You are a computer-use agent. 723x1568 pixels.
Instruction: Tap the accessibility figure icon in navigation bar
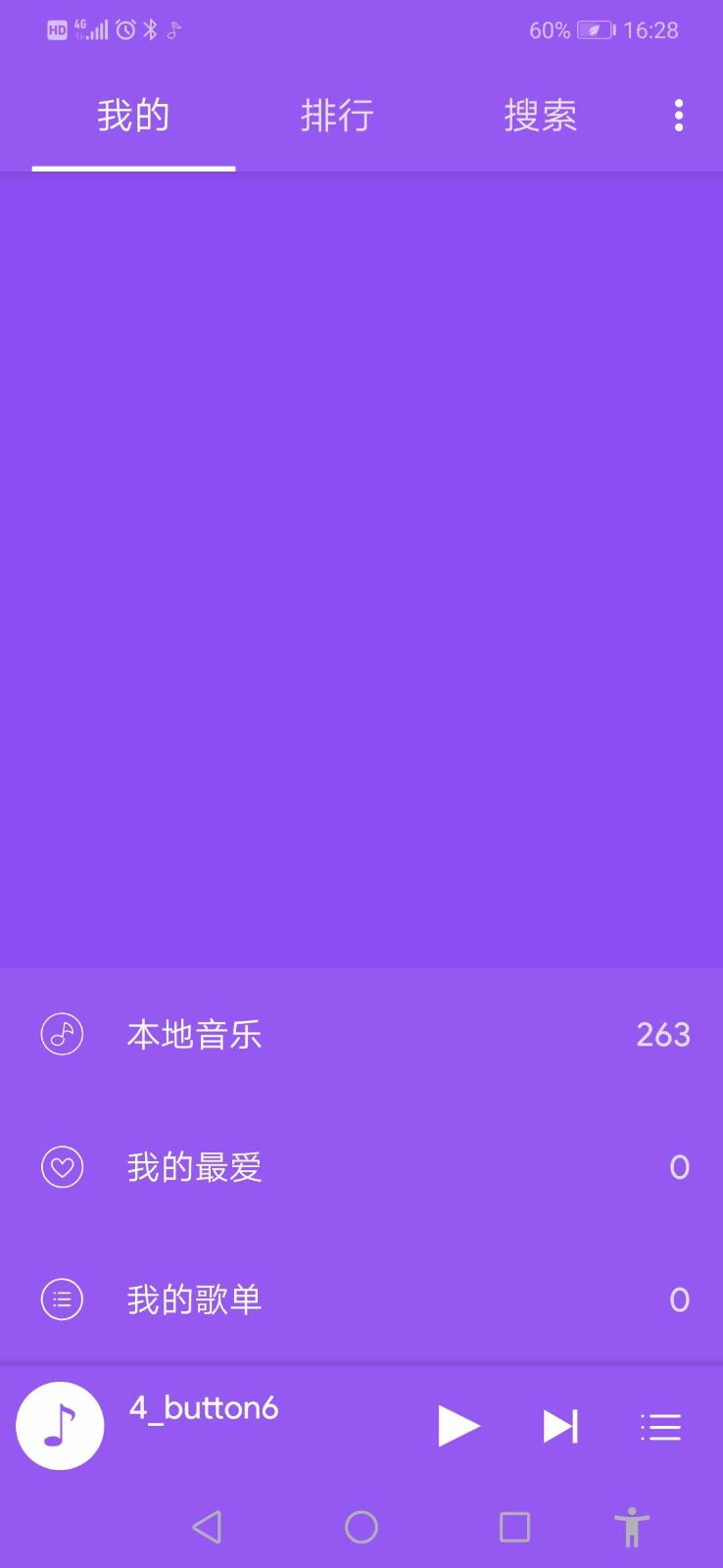pos(632,1527)
